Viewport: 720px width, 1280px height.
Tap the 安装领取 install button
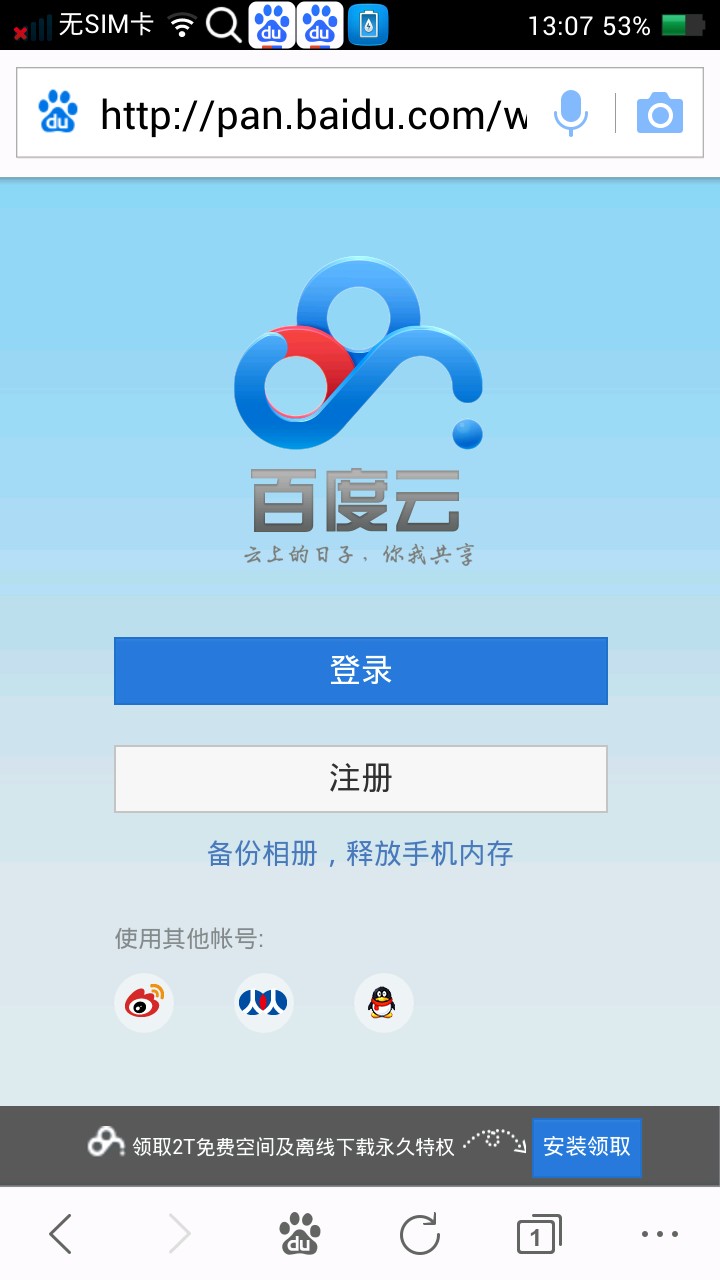click(586, 1147)
